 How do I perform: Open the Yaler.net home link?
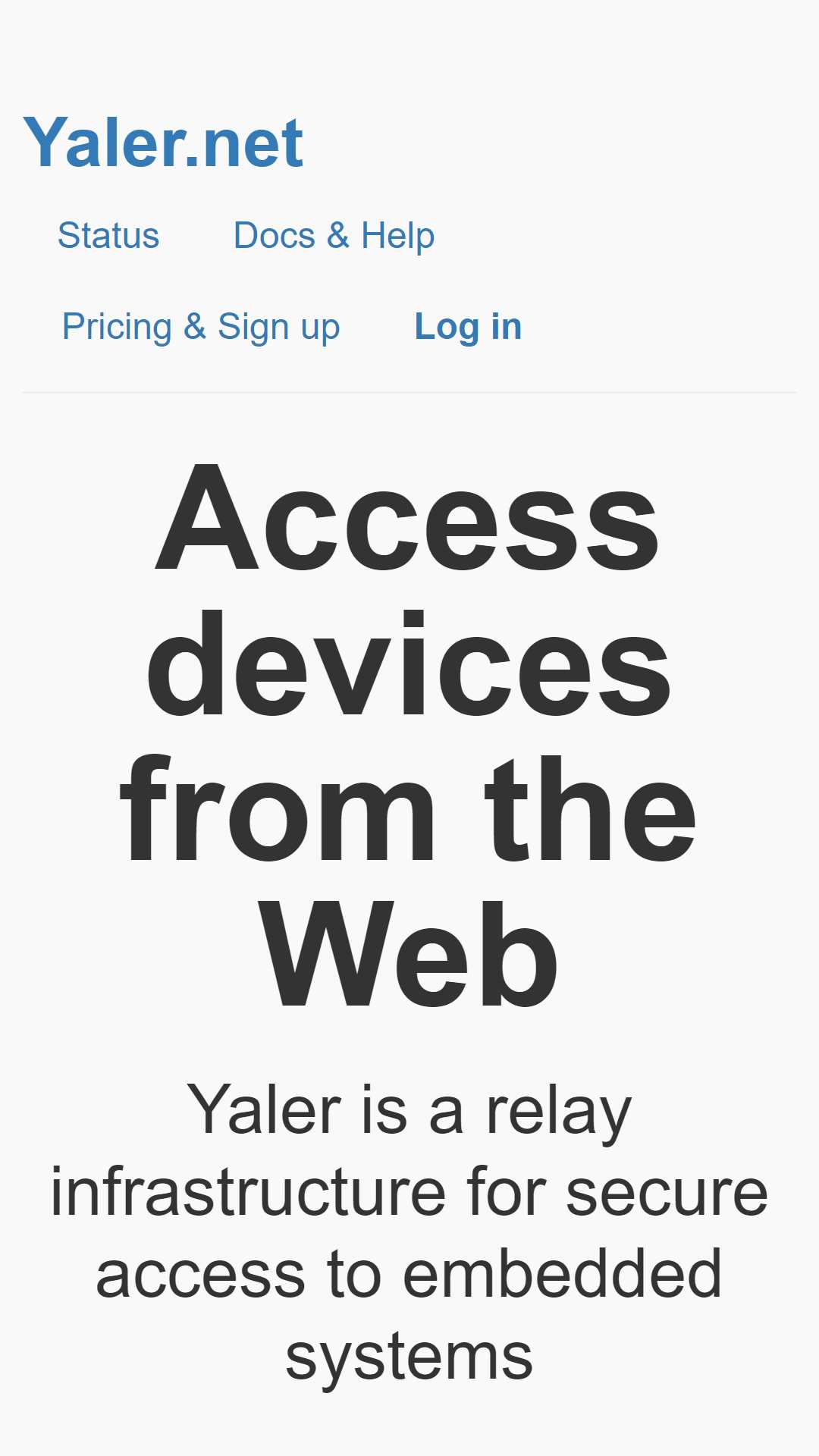tap(163, 143)
